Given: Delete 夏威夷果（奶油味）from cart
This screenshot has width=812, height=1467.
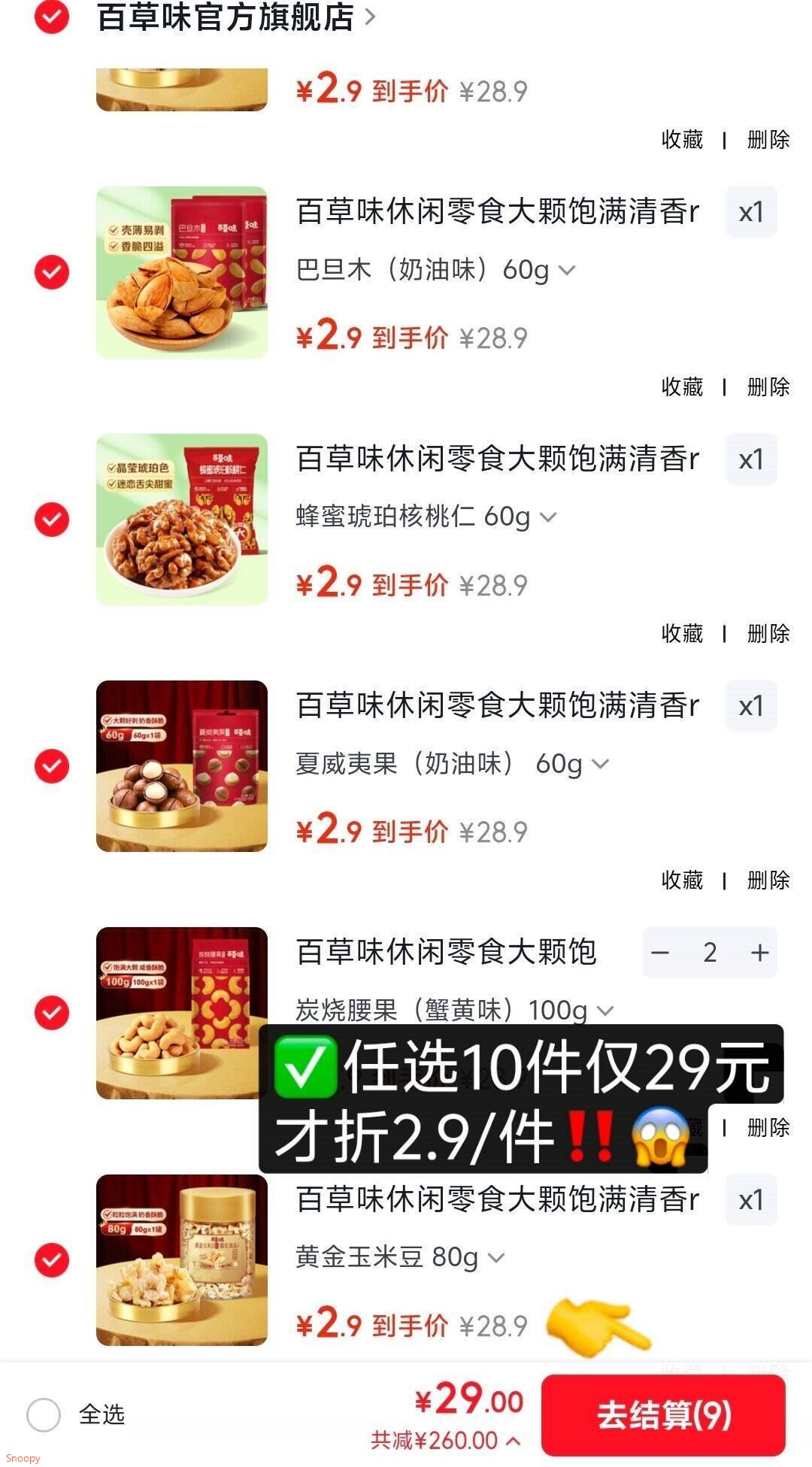Looking at the screenshot, I should [x=768, y=880].
